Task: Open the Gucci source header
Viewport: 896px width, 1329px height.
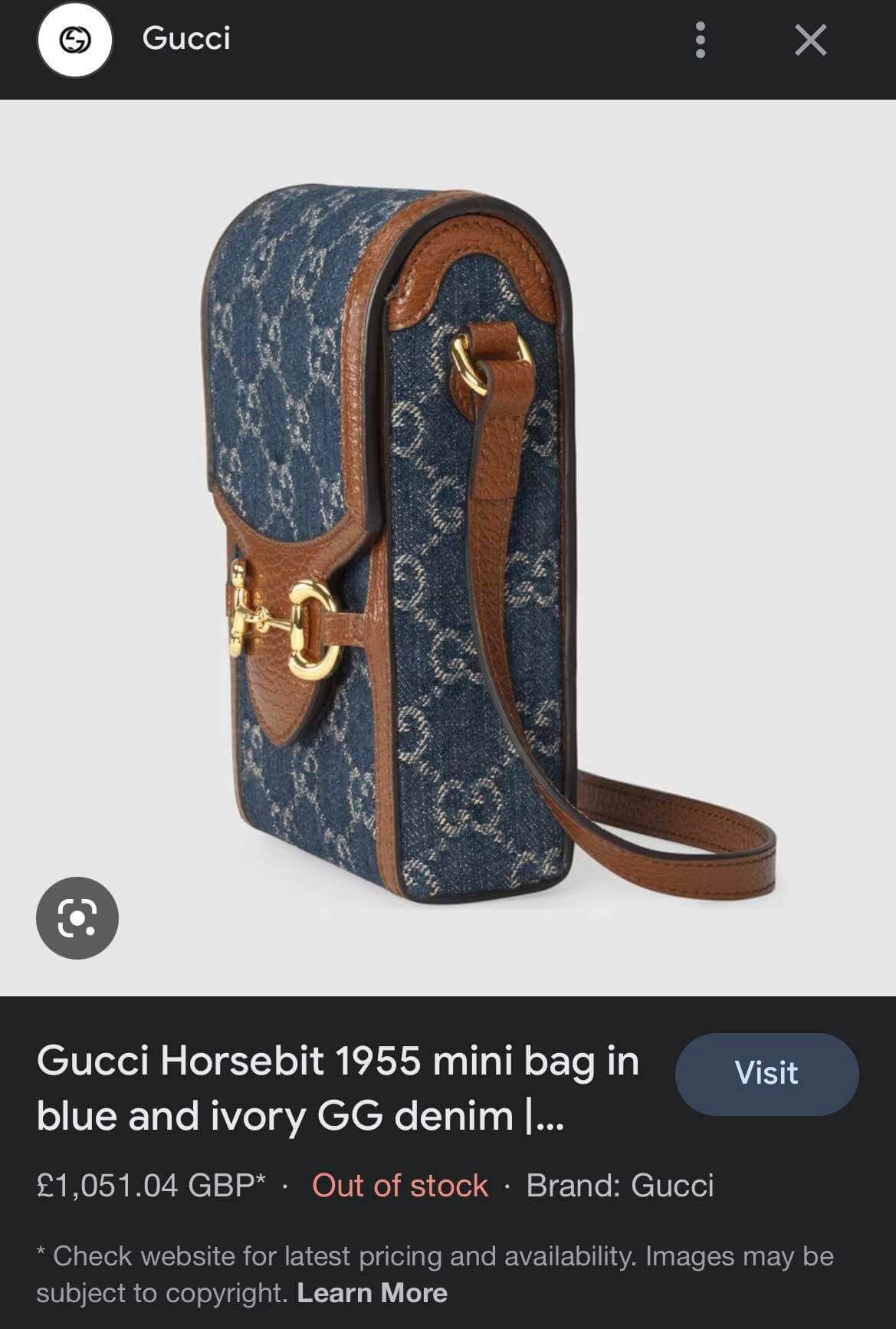Action: coord(186,38)
